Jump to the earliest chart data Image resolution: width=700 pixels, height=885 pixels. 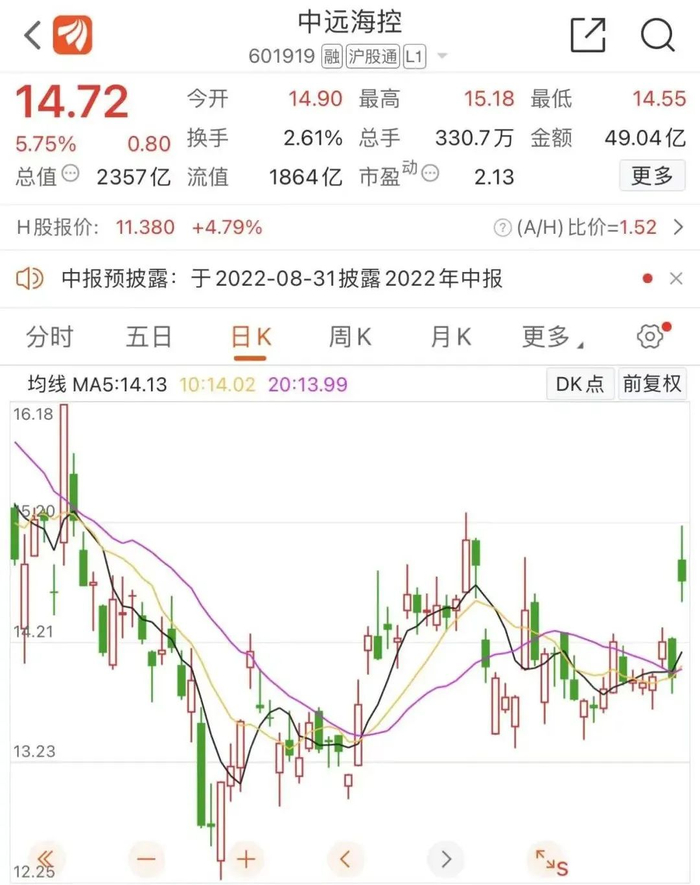46,858
